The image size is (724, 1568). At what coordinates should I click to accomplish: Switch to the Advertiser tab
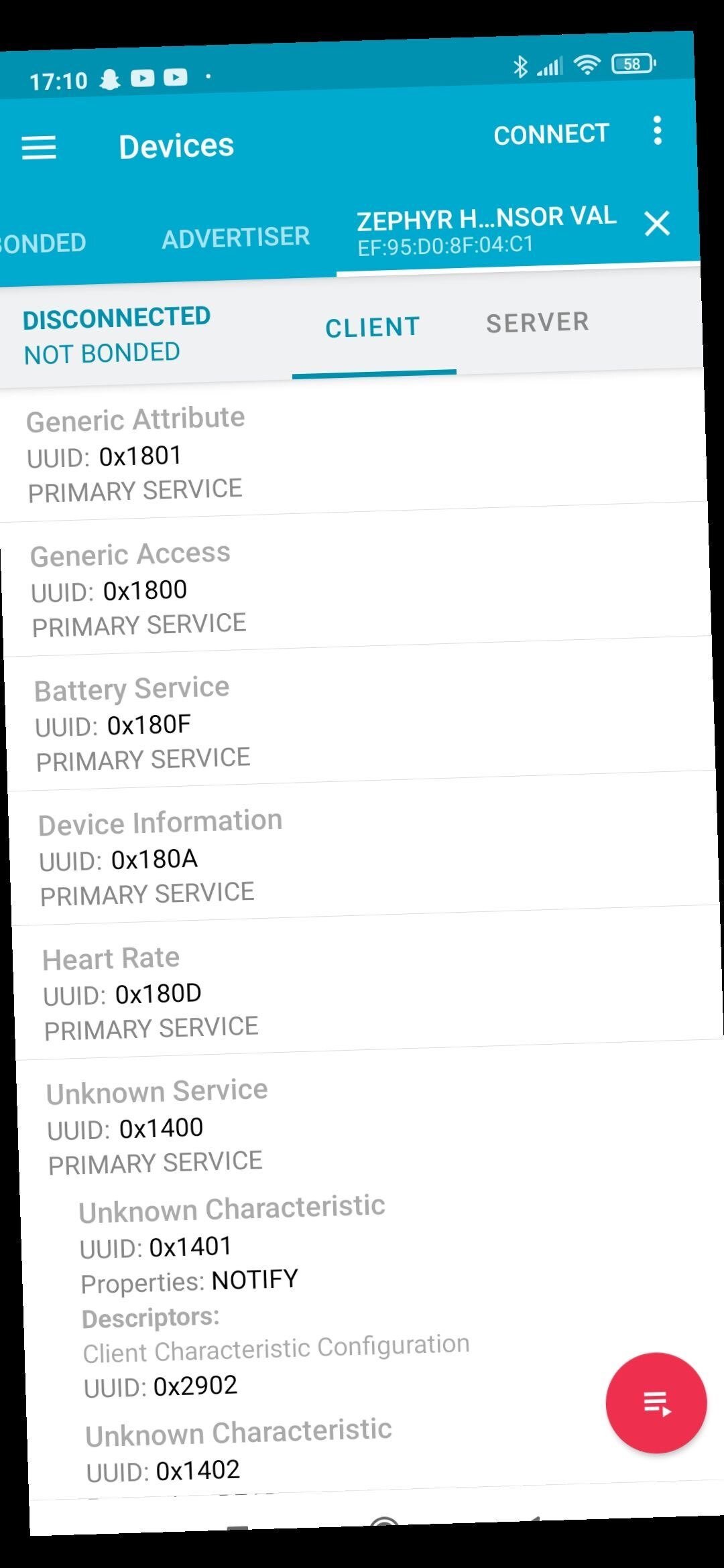coord(235,237)
